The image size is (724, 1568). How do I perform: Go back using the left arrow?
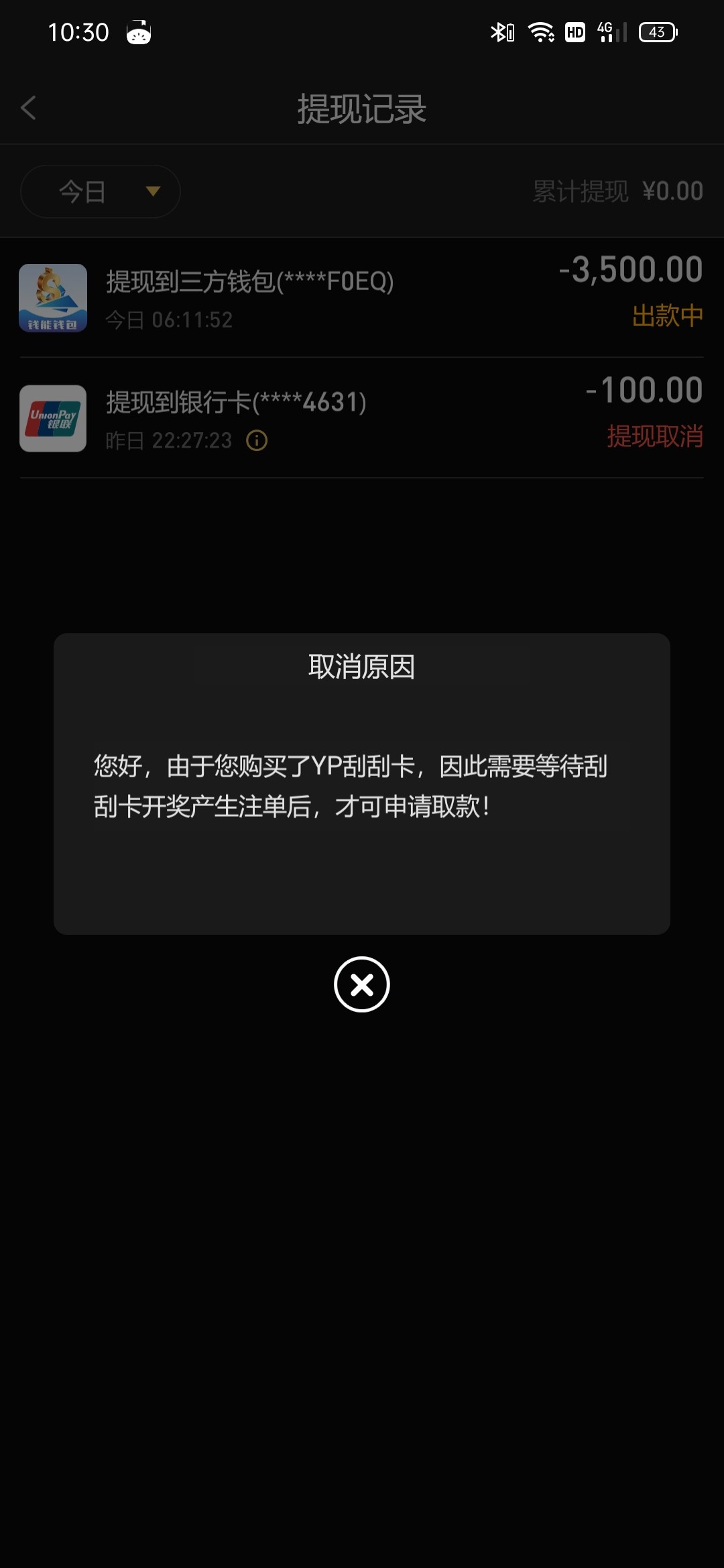pyautogui.click(x=28, y=107)
